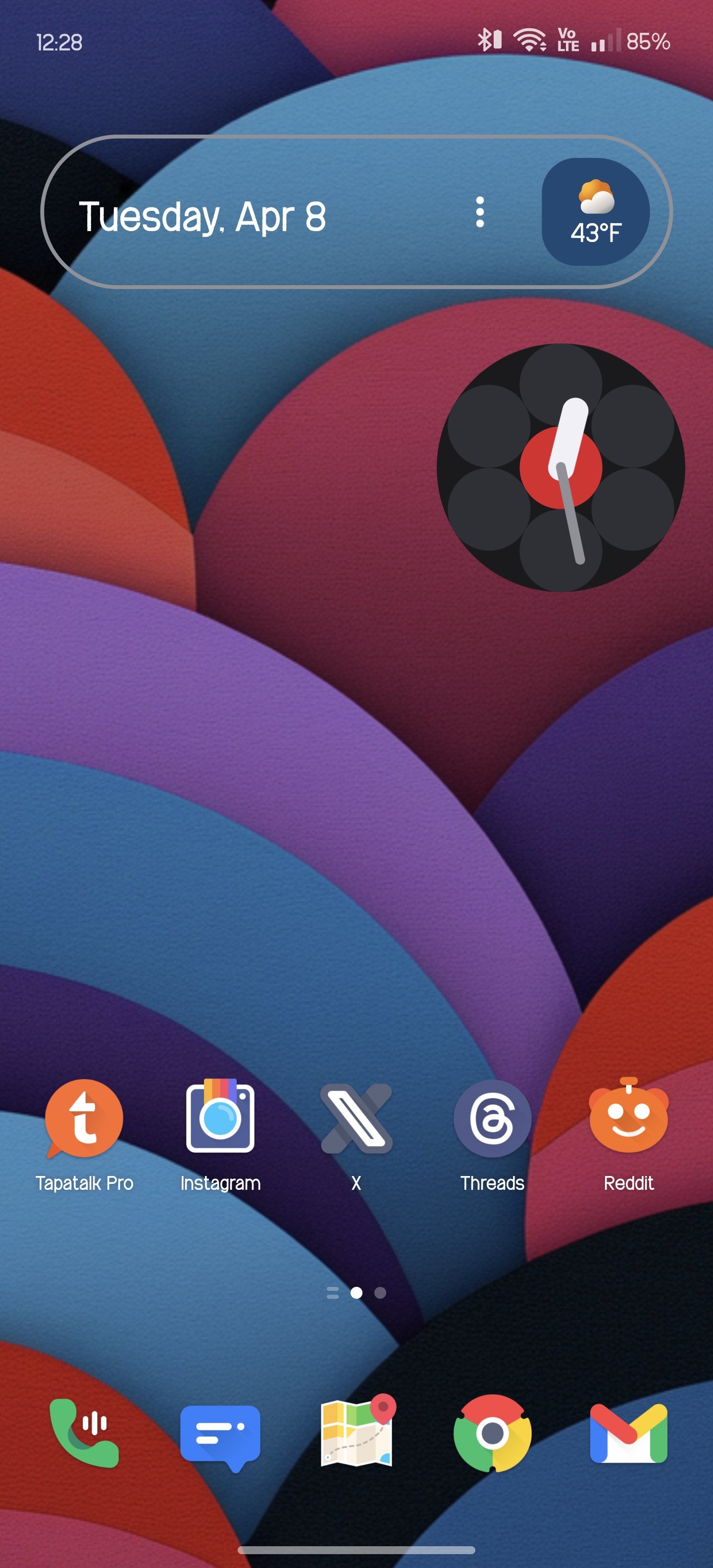Tap the 43°F weather widget

(595, 212)
